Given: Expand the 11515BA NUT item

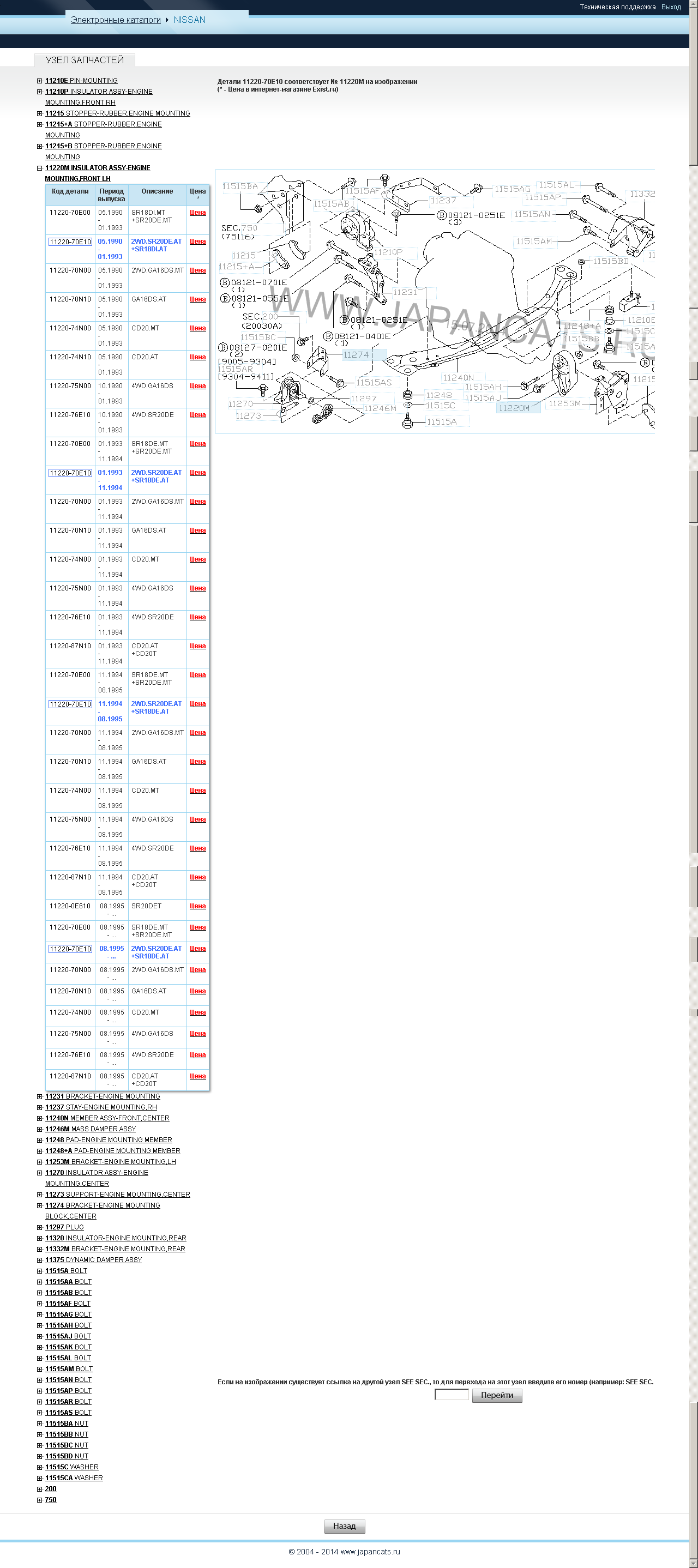Looking at the screenshot, I should pyautogui.click(x=40, y=1424).
